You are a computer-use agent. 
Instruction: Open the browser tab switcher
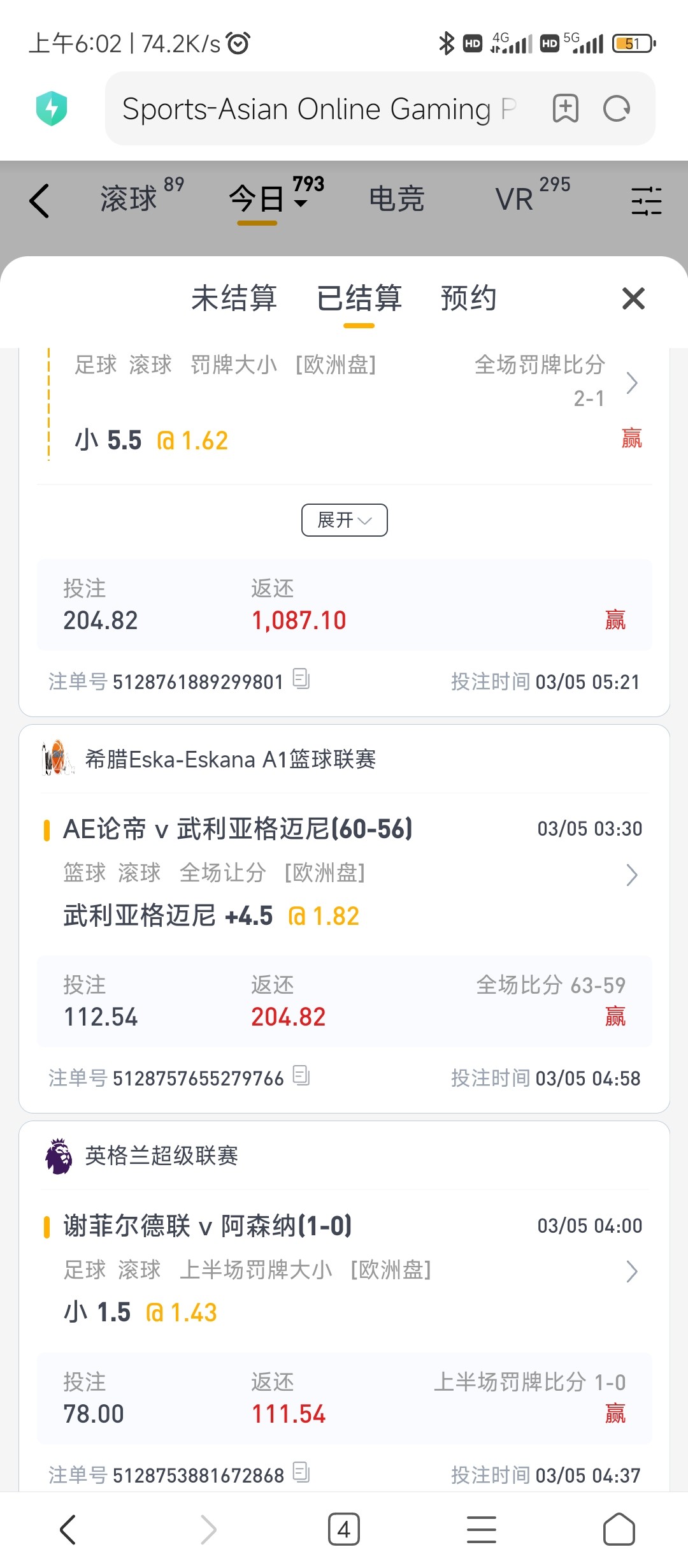point(344,1529)
